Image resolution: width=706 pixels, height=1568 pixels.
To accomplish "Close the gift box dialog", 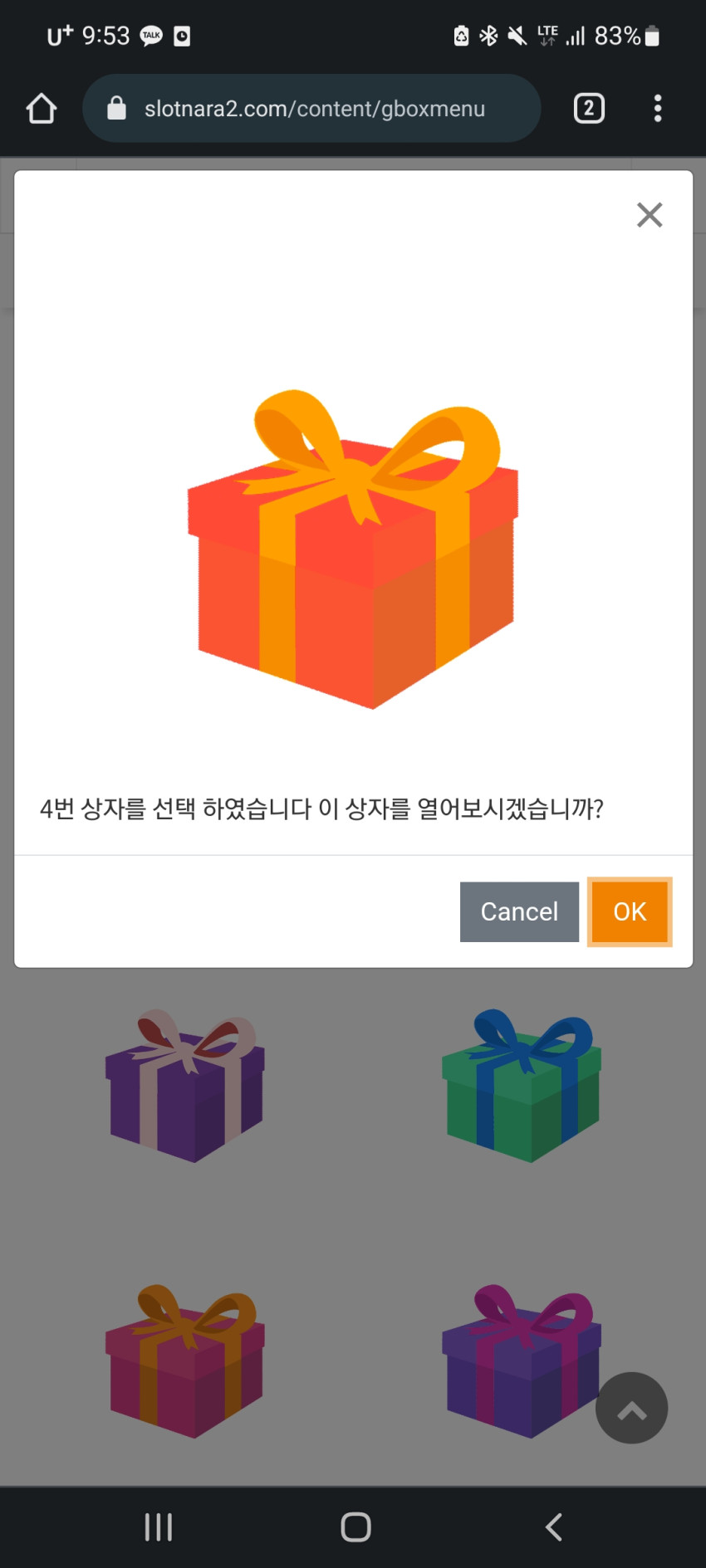I will point(650,215).
